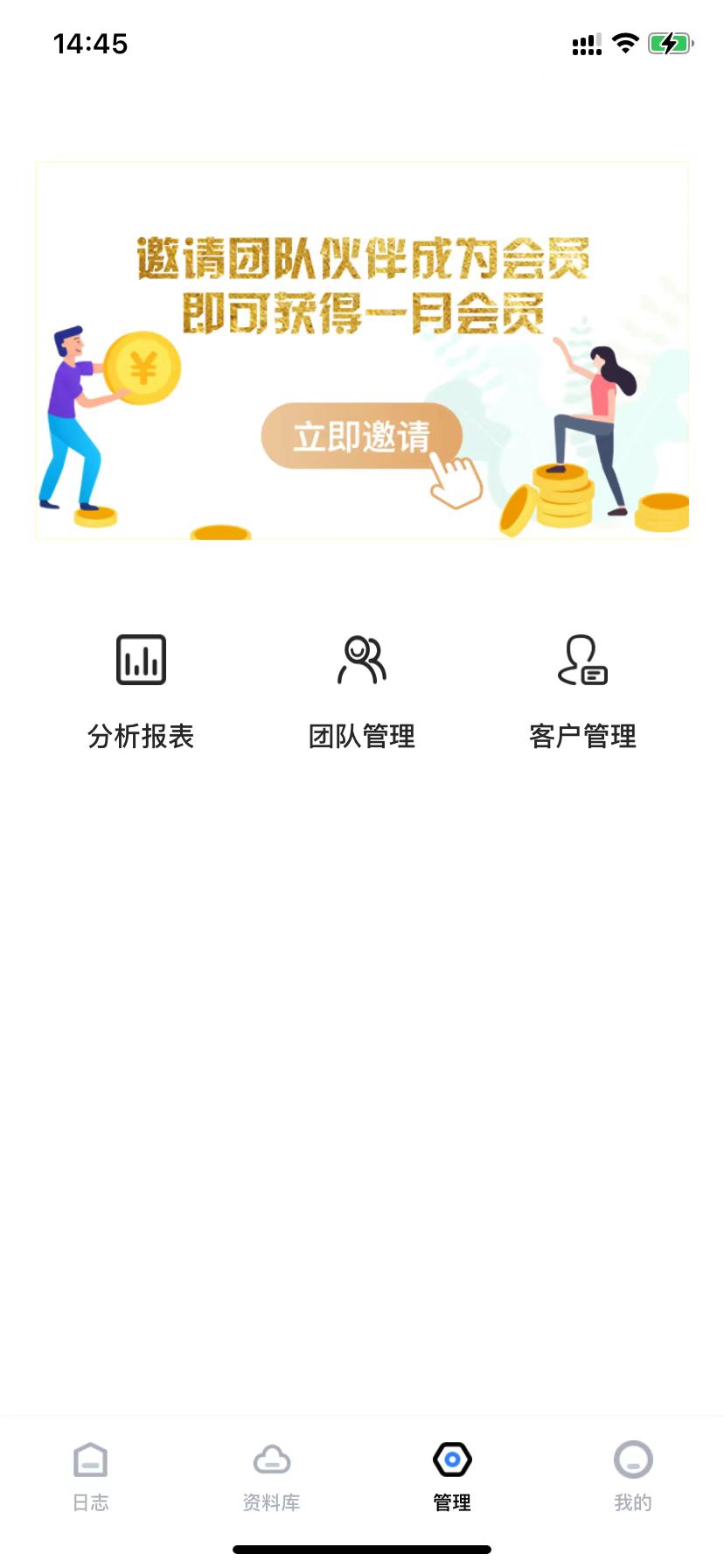Switch to the 日志 tab
The image size is (724, 1568).
point(90,1479)
